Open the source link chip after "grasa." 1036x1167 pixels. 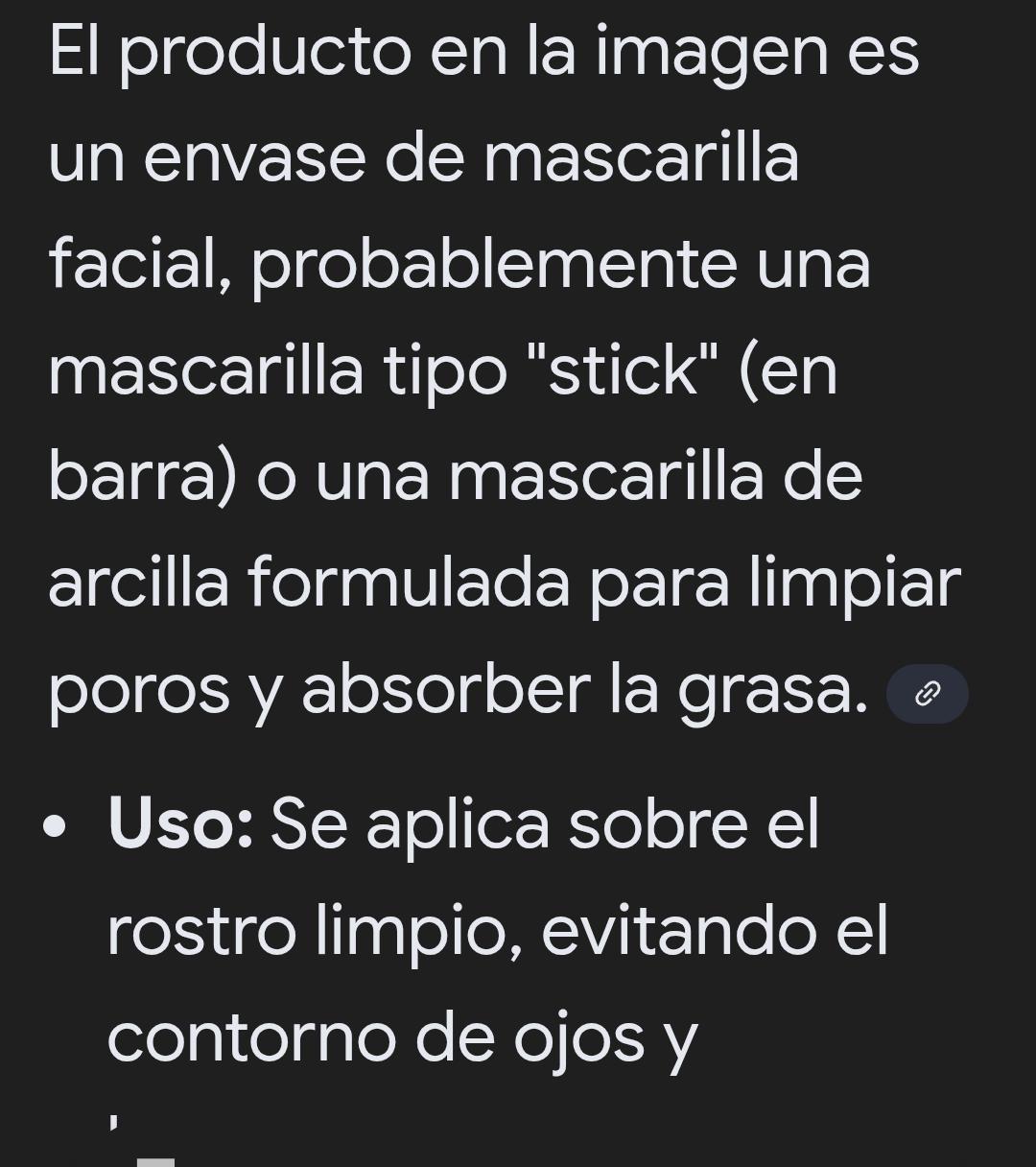coord(927,693)
